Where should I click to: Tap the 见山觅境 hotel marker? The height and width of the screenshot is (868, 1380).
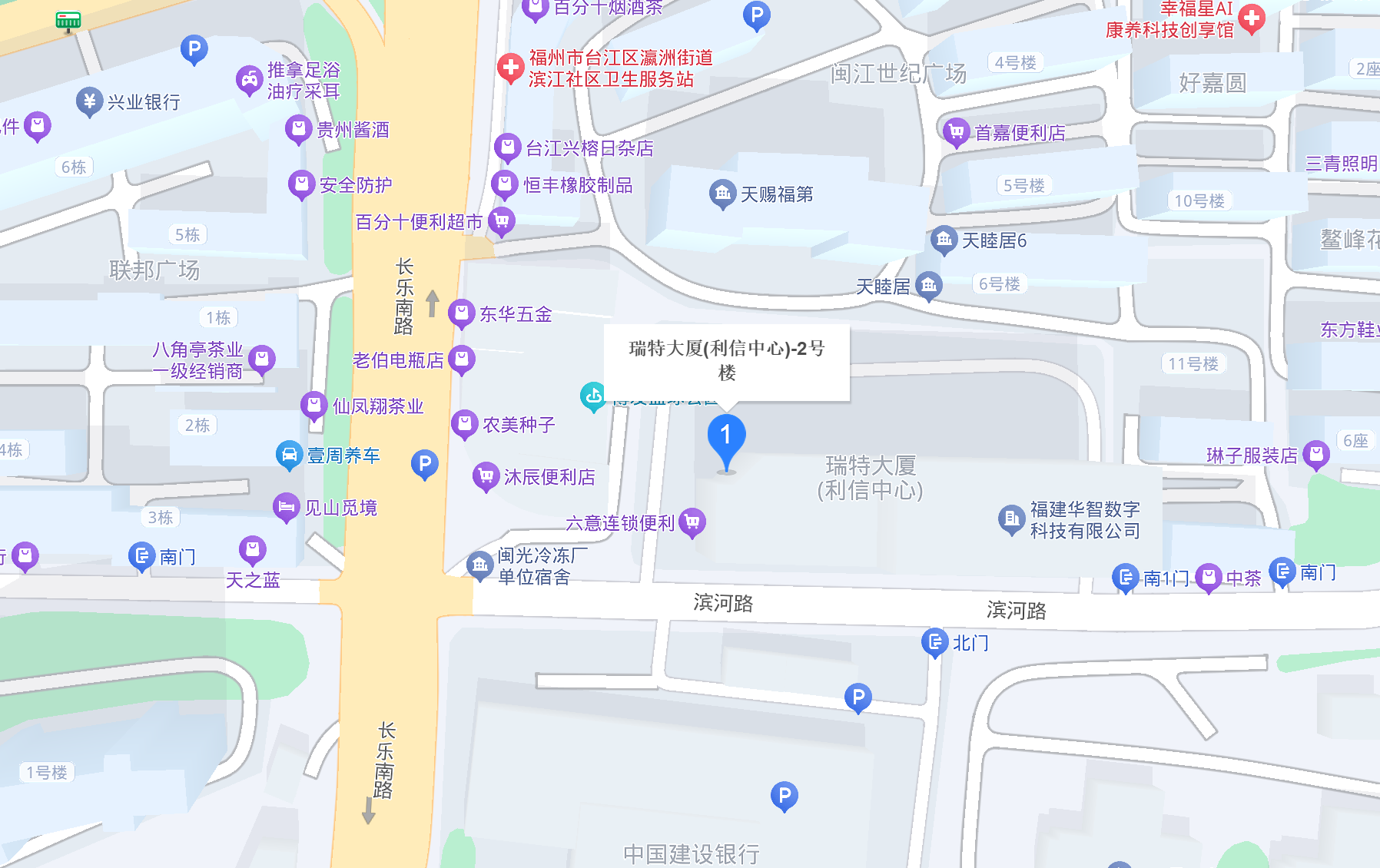(x=286, y=507)
